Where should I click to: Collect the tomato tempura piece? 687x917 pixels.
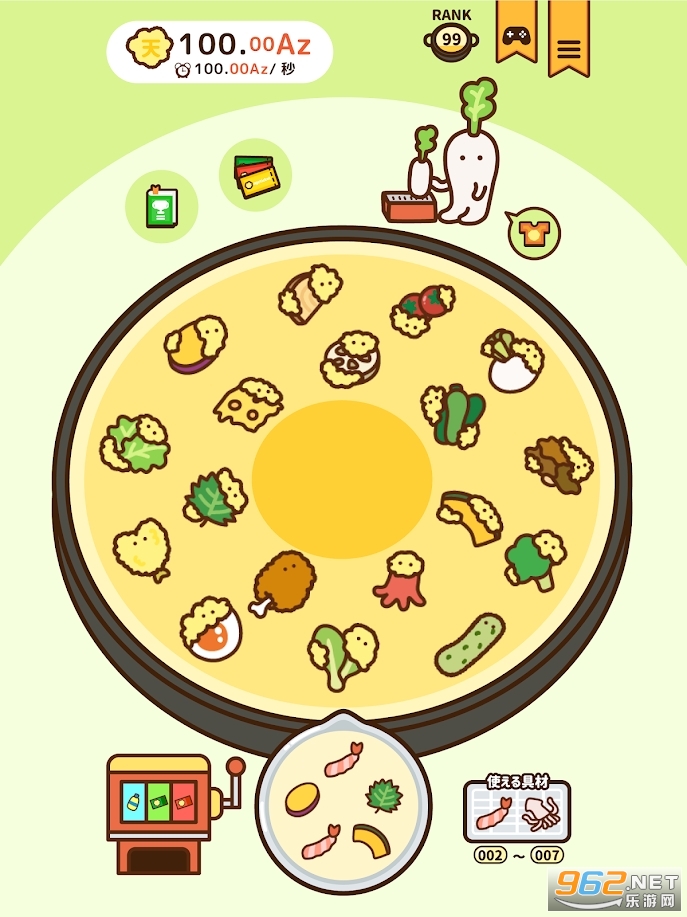[x=422, y=309]
